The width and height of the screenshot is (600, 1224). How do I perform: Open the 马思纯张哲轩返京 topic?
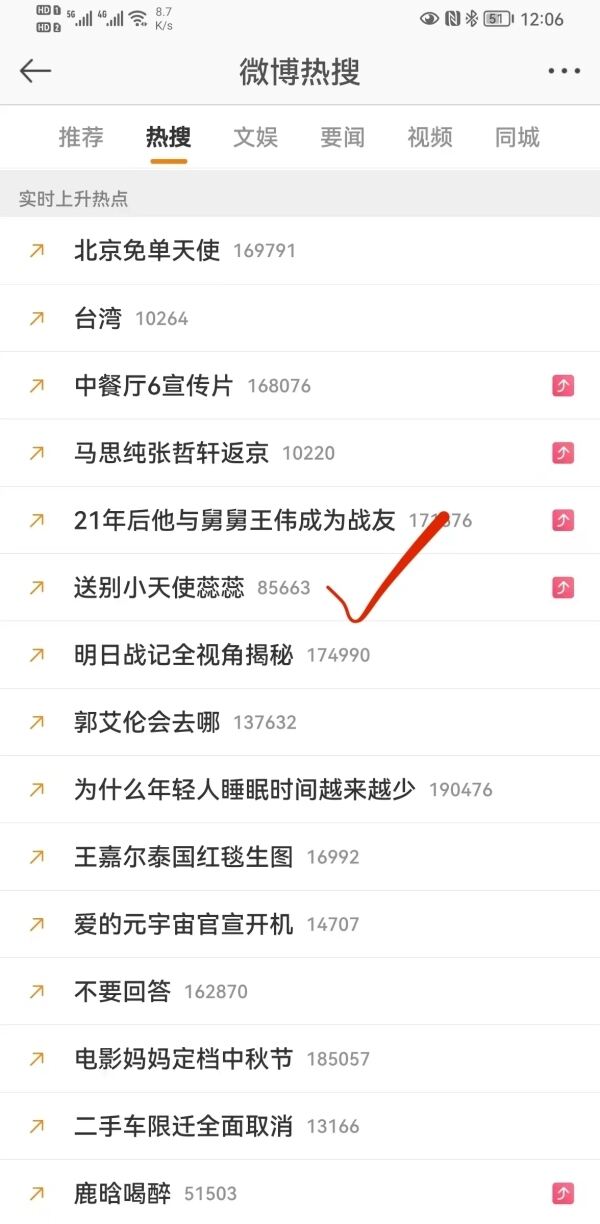pos(171,452)
